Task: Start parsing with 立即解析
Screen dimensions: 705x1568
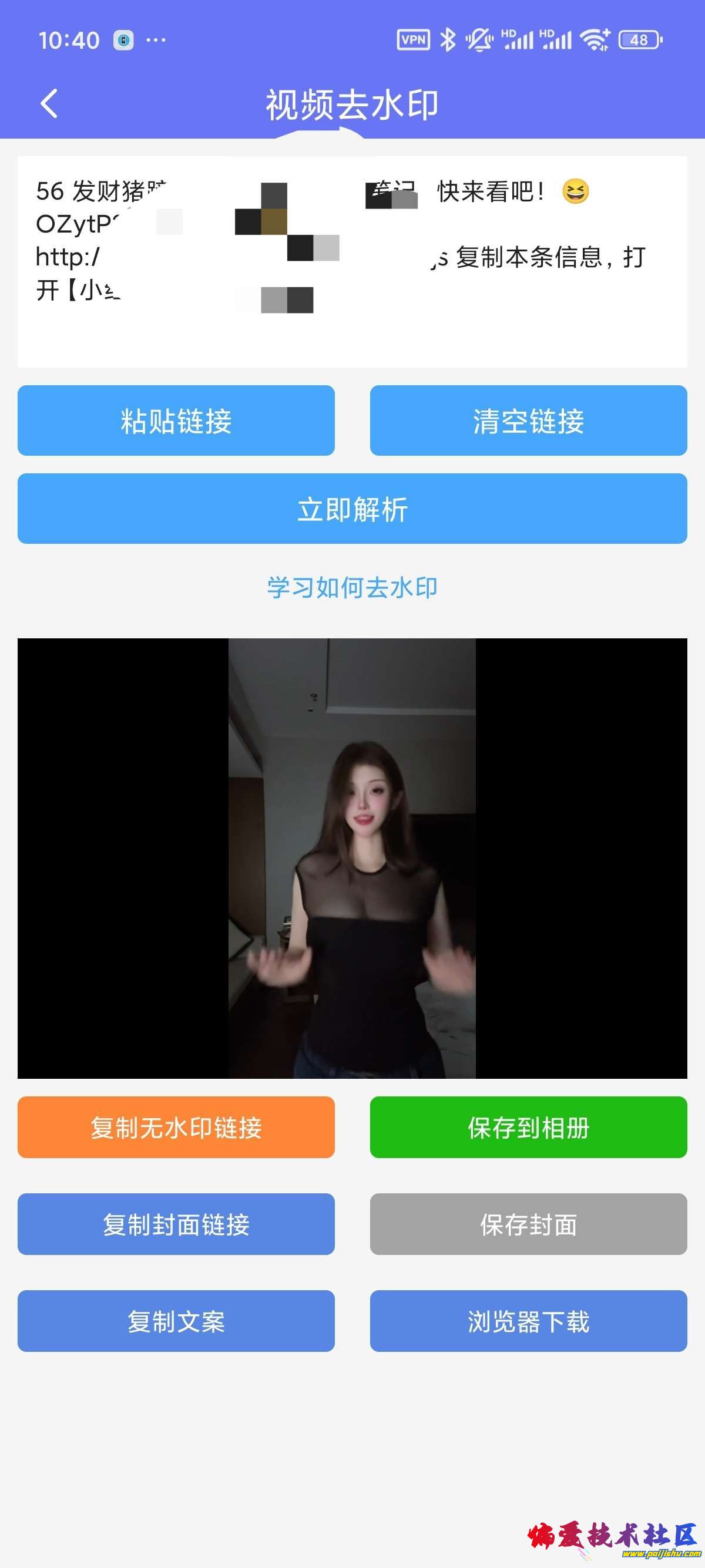Action: (352, 509)
